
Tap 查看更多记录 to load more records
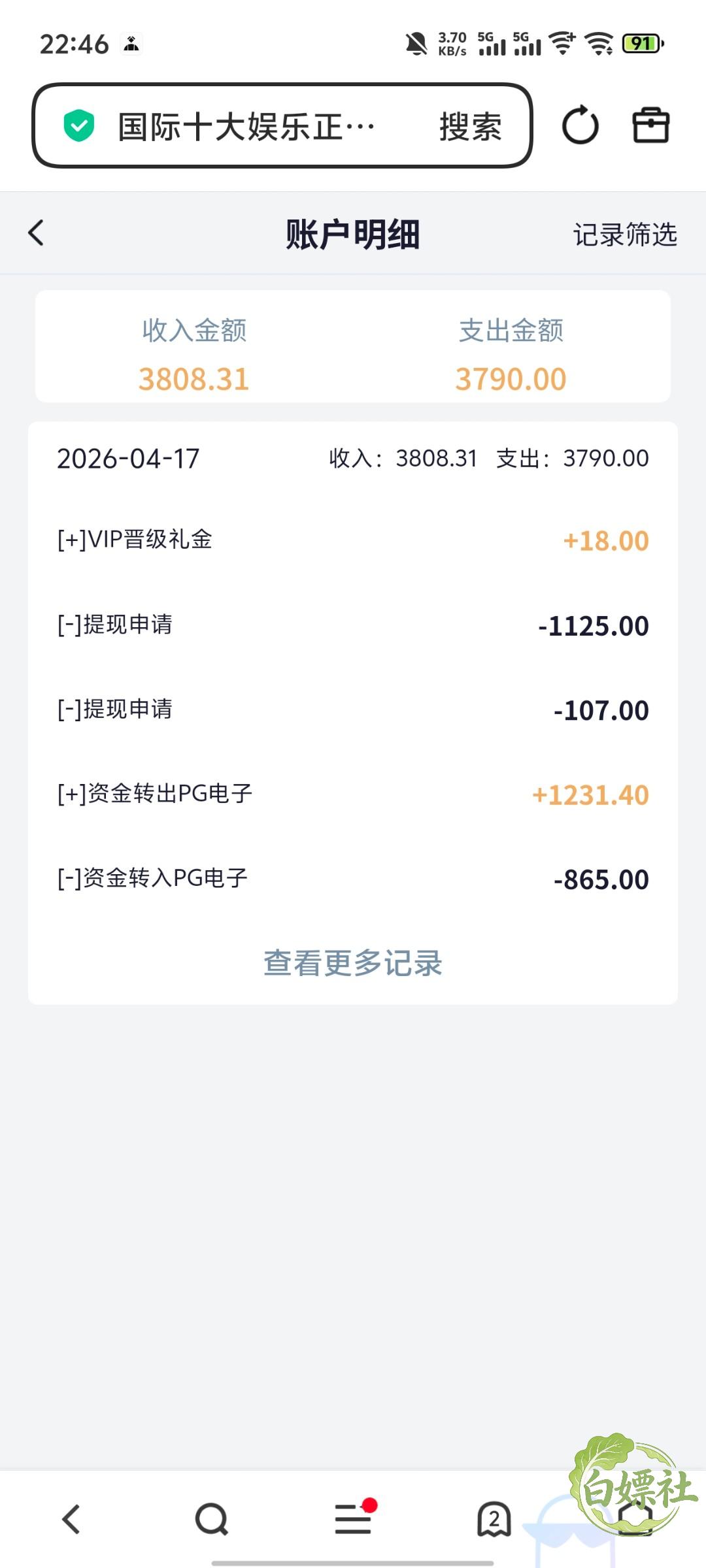click(x=353, y=963)
